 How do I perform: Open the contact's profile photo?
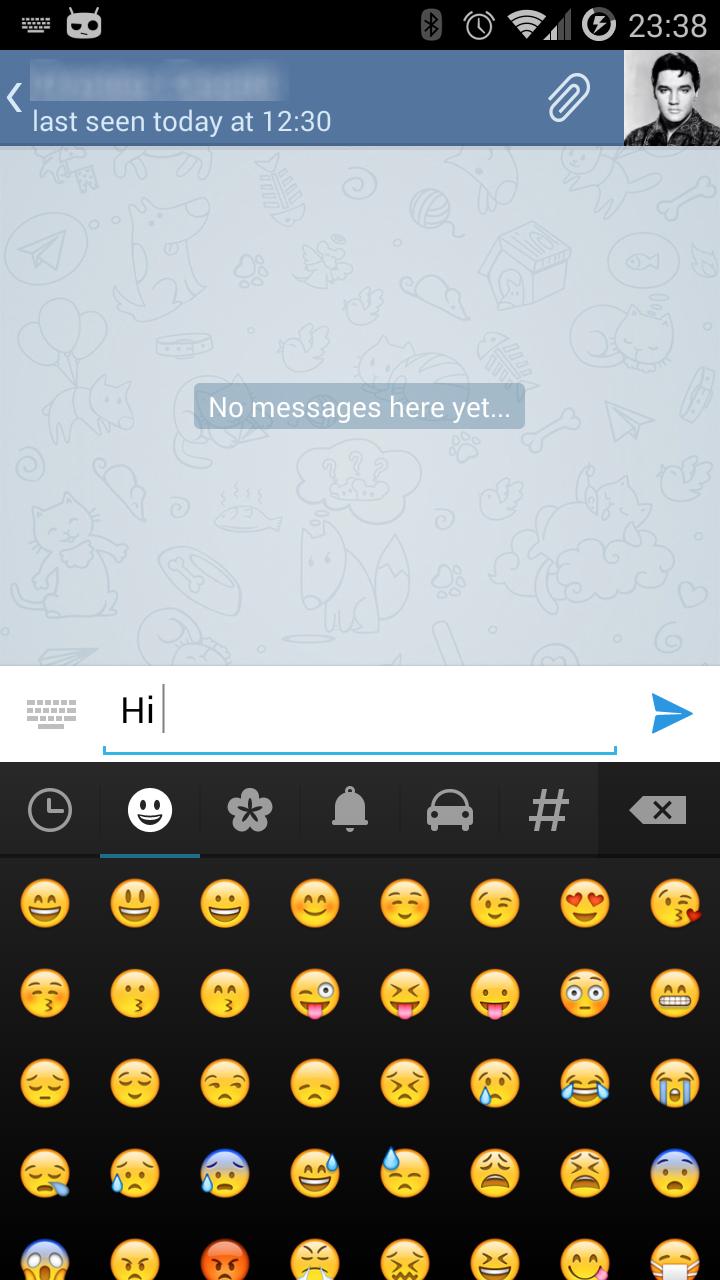671,98
